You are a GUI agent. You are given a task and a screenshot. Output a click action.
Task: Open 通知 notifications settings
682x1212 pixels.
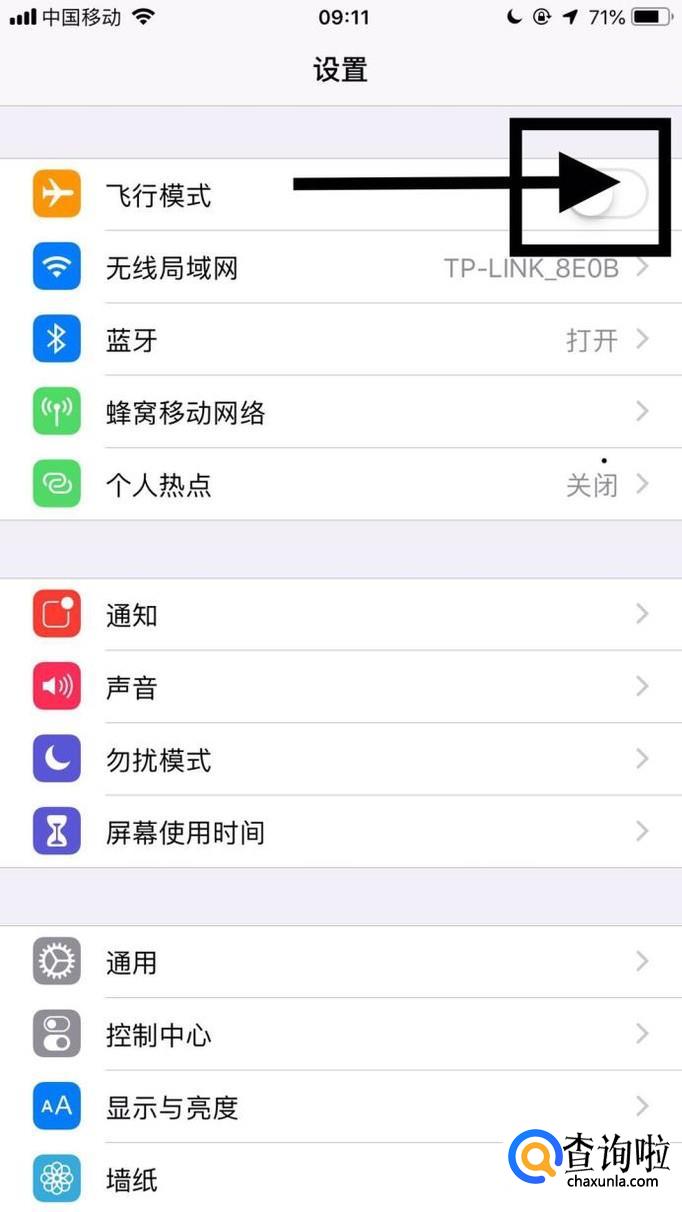point(340,615)
